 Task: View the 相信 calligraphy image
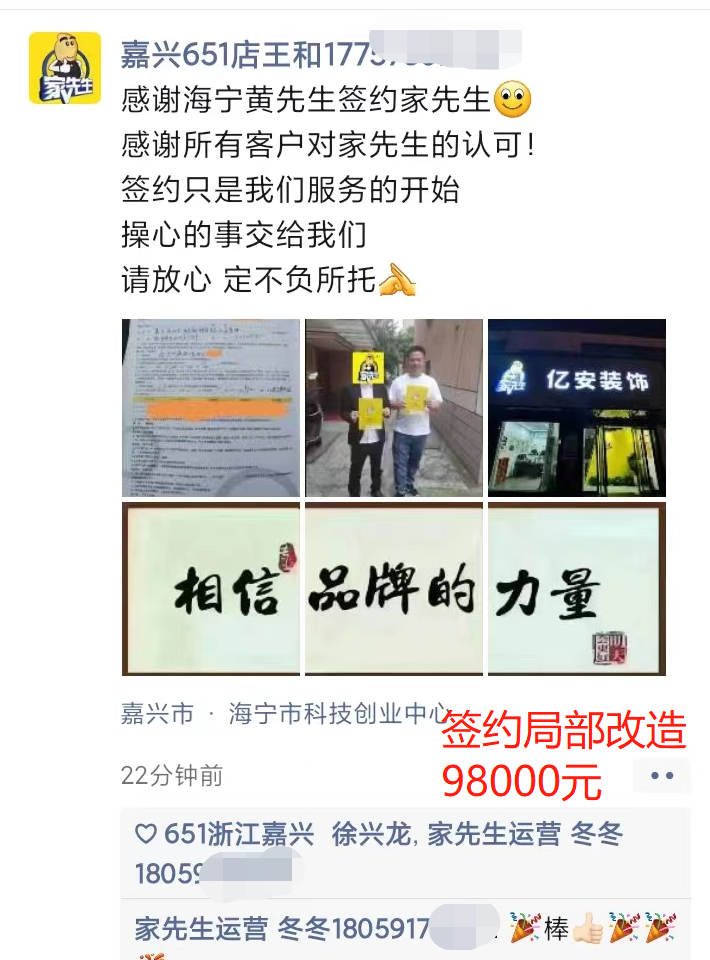211,590
